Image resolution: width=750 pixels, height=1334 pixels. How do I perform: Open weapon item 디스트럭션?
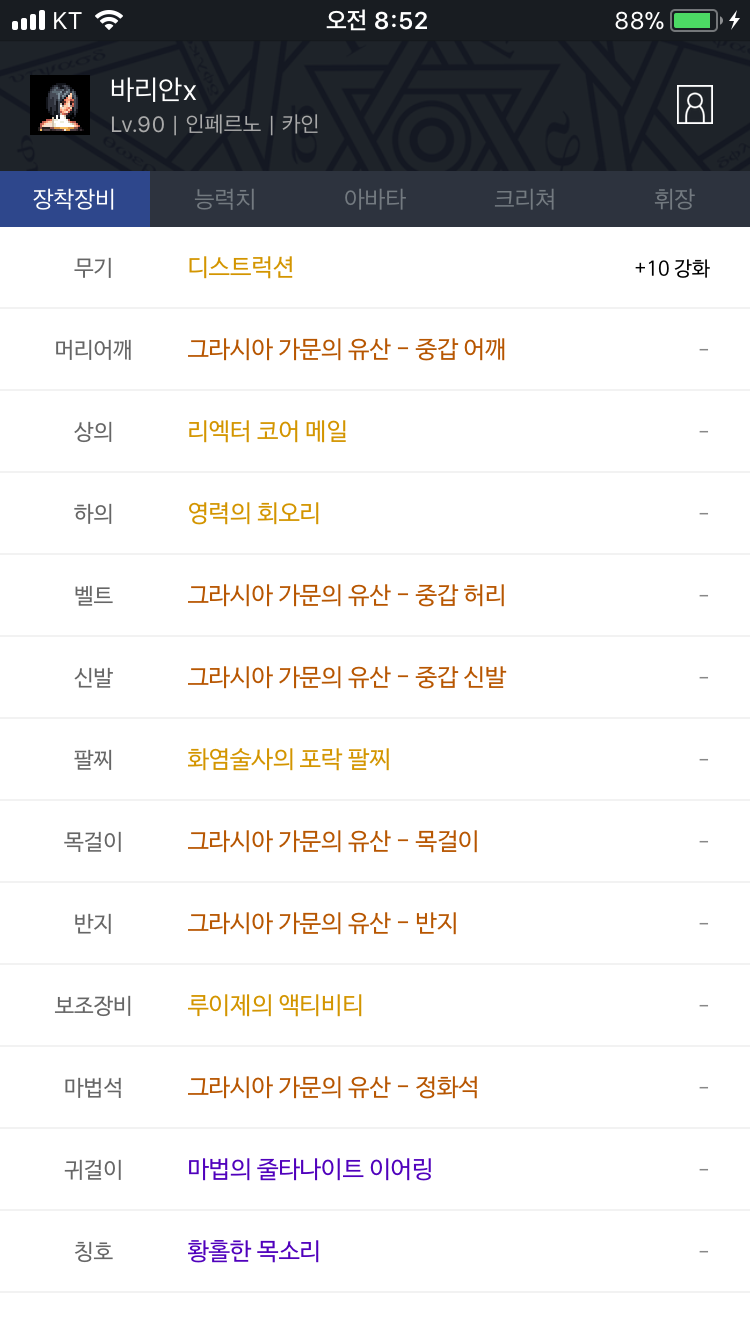pyautogui.click(x=241, y=267)
